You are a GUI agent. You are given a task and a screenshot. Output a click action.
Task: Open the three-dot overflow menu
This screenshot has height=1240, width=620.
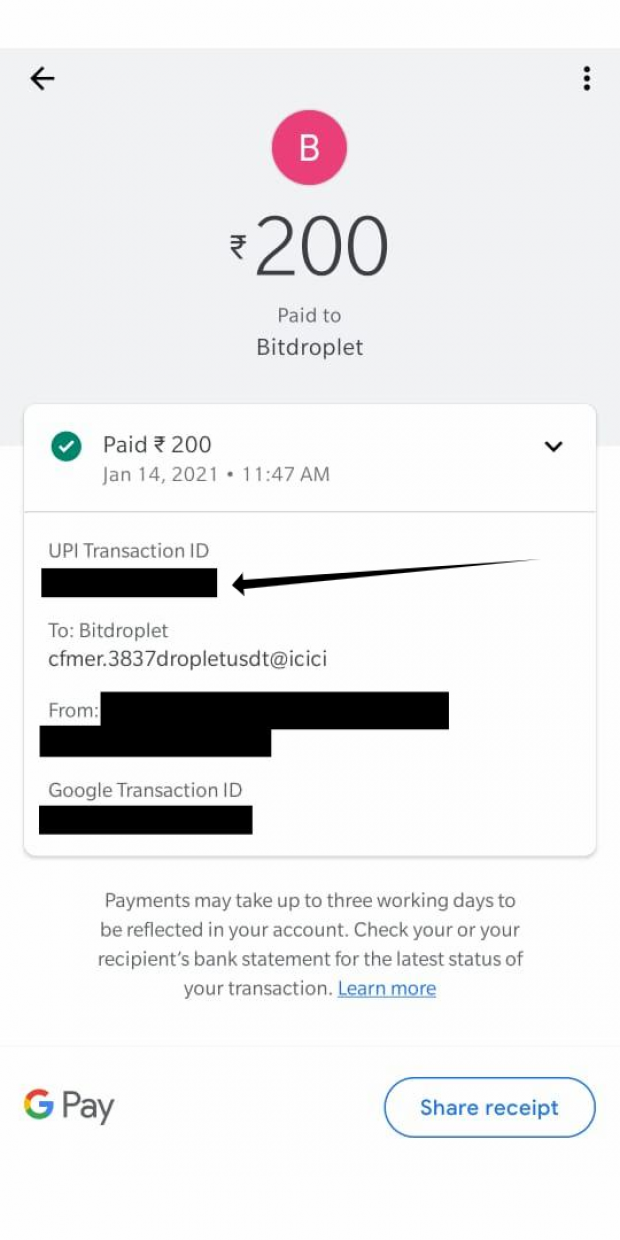(x=586, y=79)
